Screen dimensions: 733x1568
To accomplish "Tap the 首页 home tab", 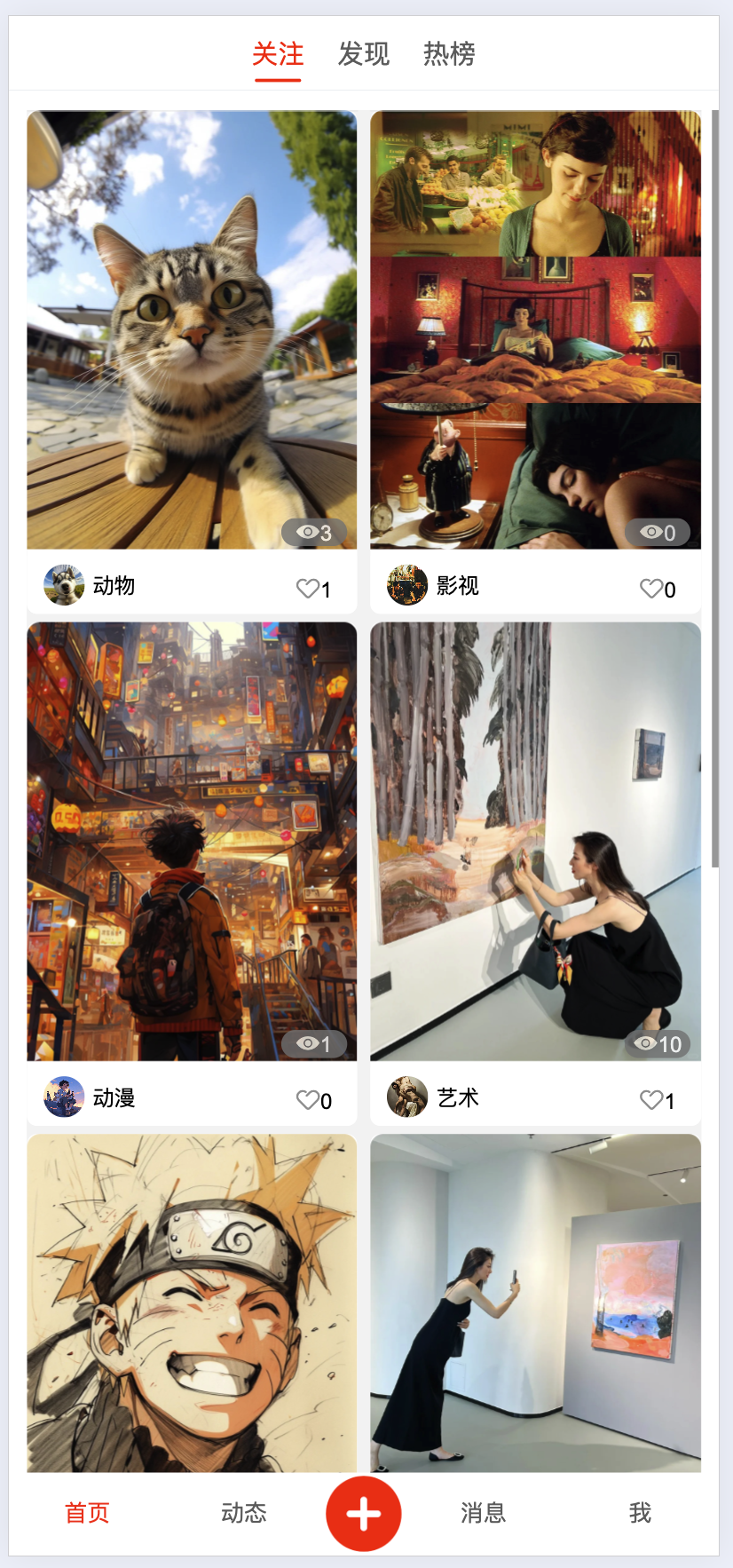I will pyautogui.click(x=87, y=1513).
